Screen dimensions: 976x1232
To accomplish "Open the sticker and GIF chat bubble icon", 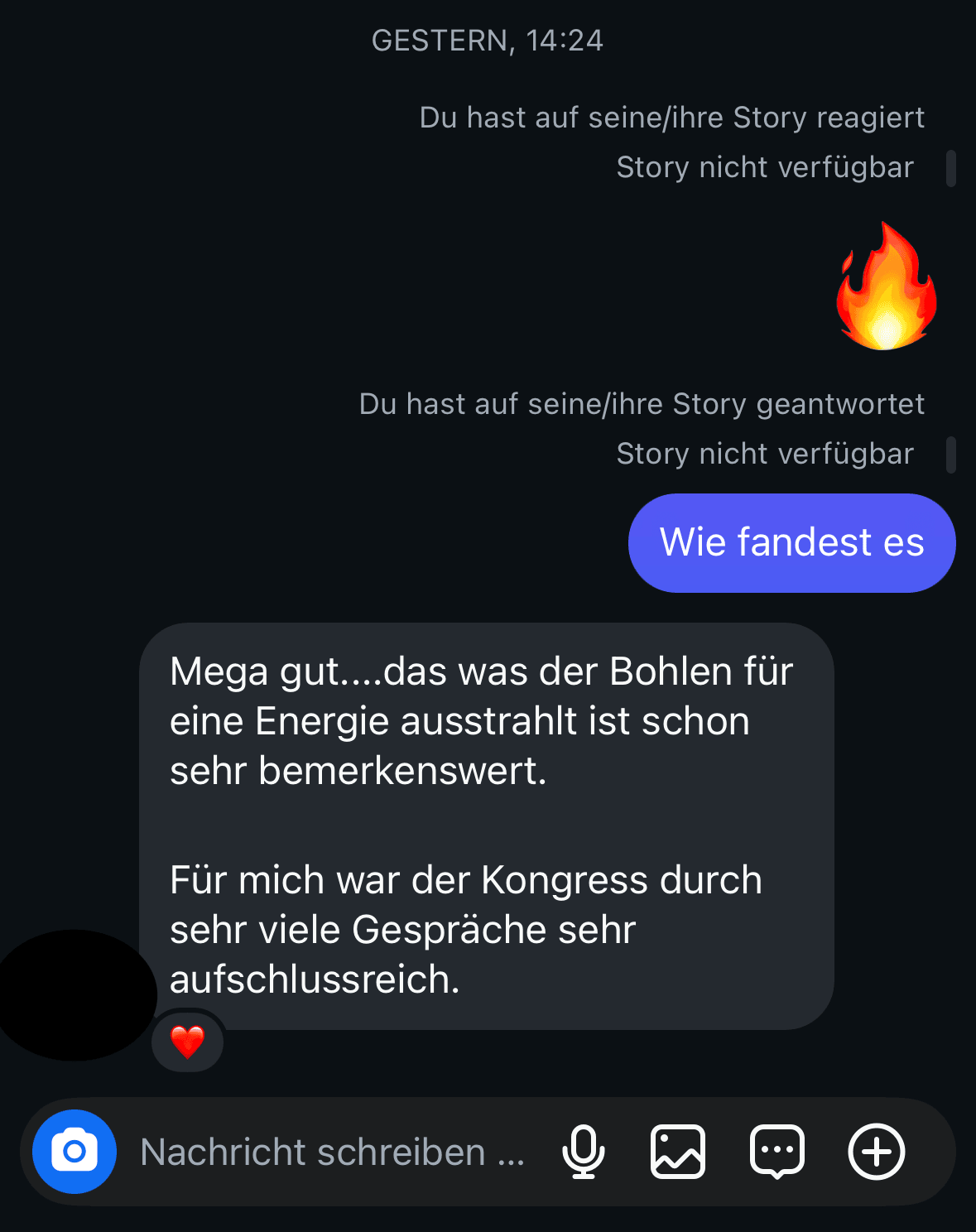I will 776,1151.
